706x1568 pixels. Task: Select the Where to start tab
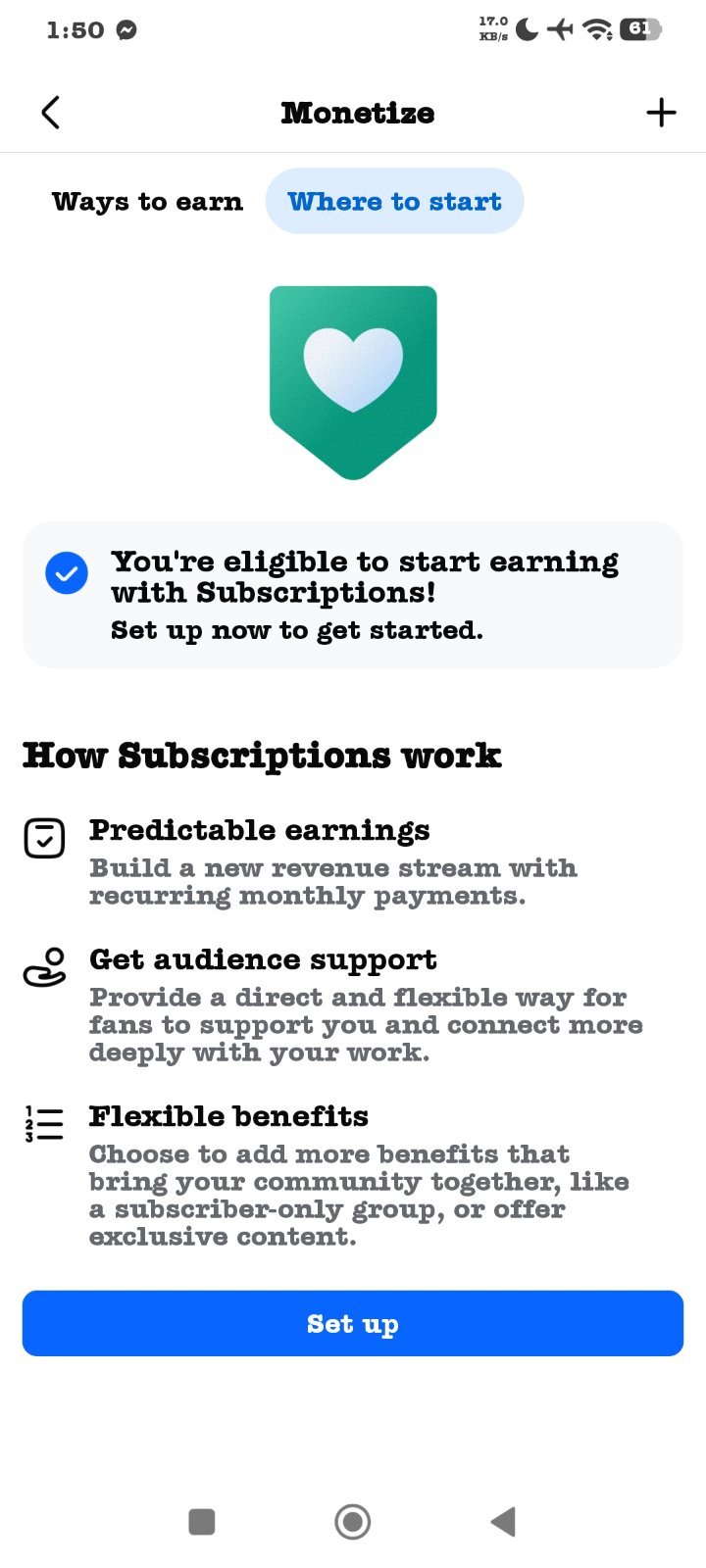coord(394,201)
